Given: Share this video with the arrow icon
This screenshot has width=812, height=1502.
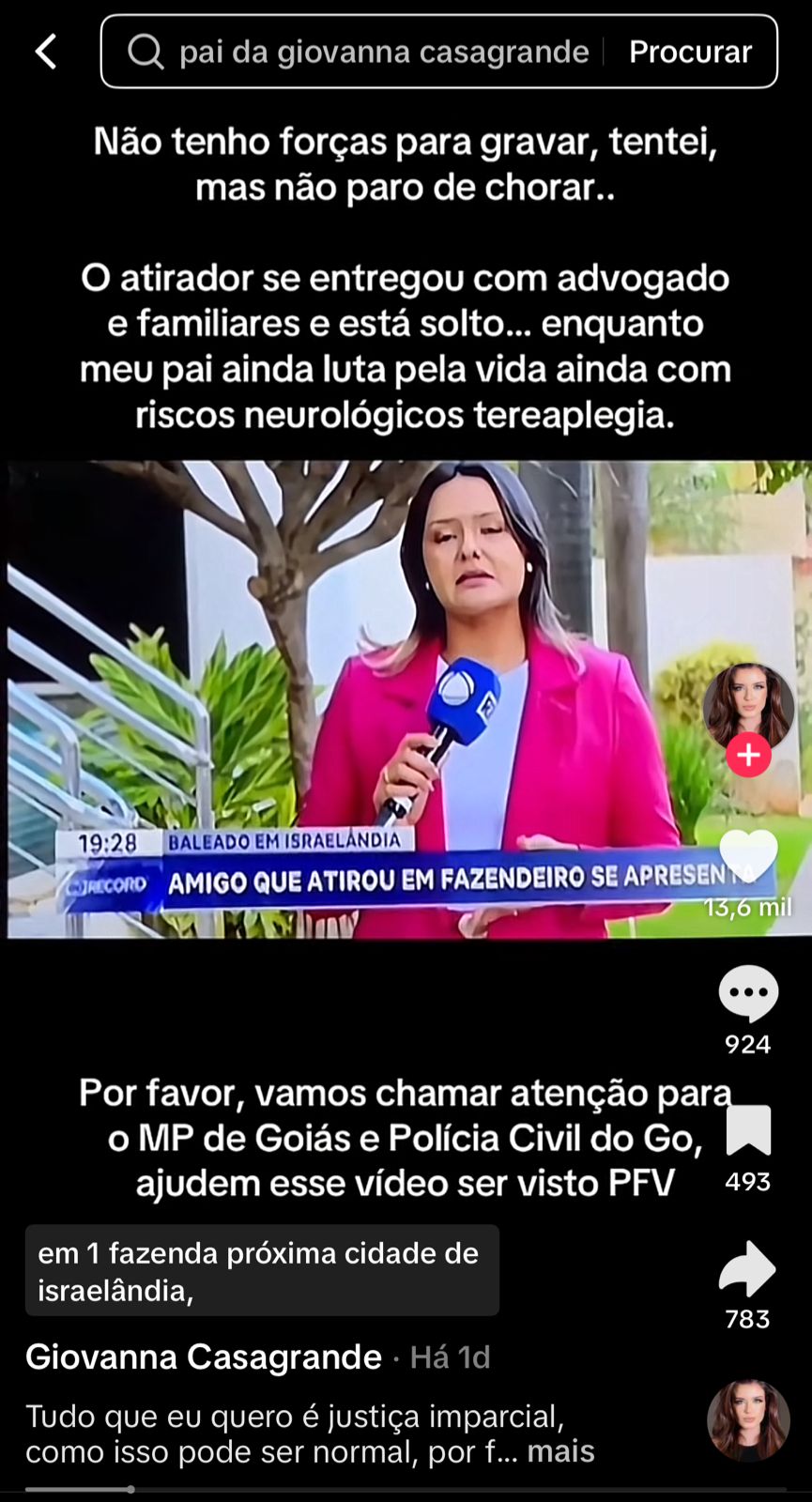Looking at the screenshot, I should (x=748, y=1269).
